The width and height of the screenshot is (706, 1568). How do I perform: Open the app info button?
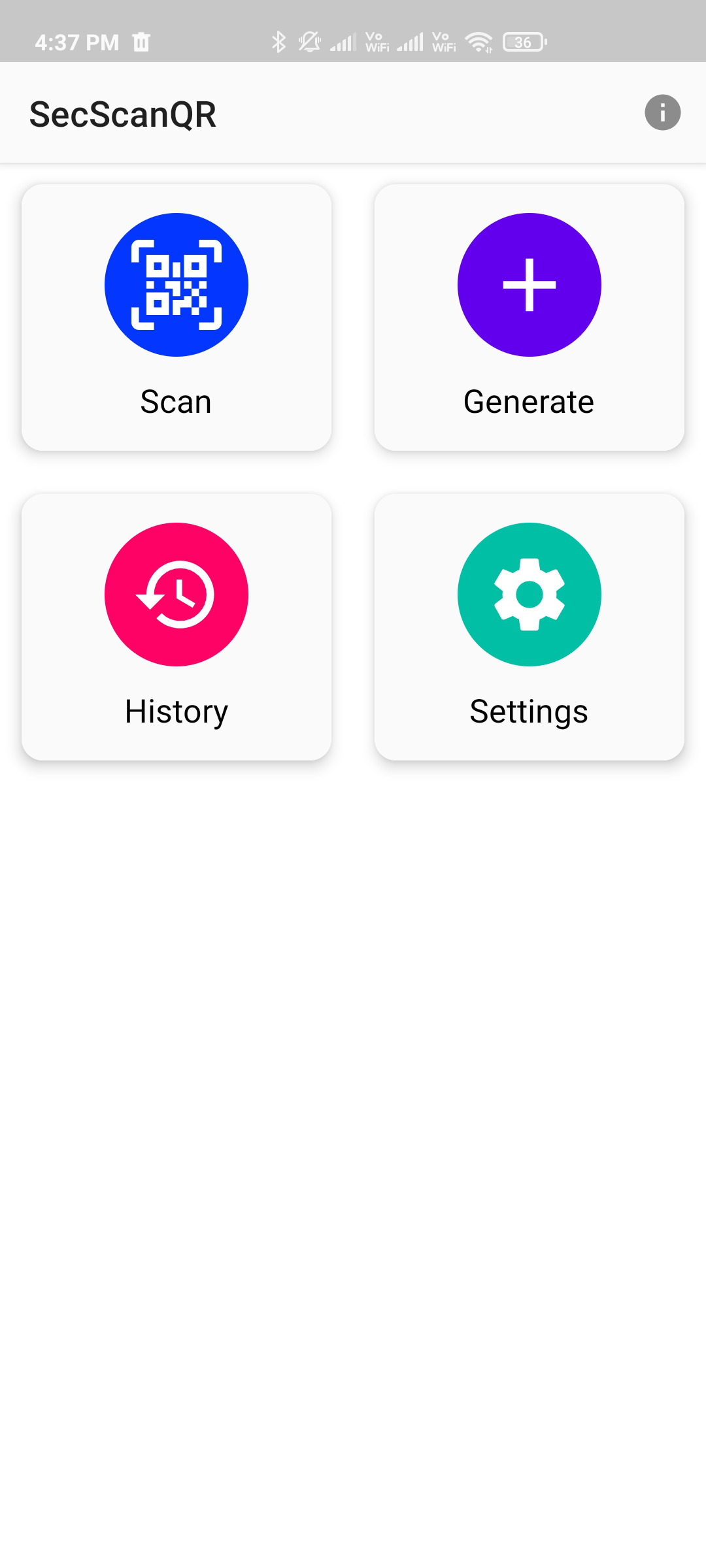[x=662, y=112]
